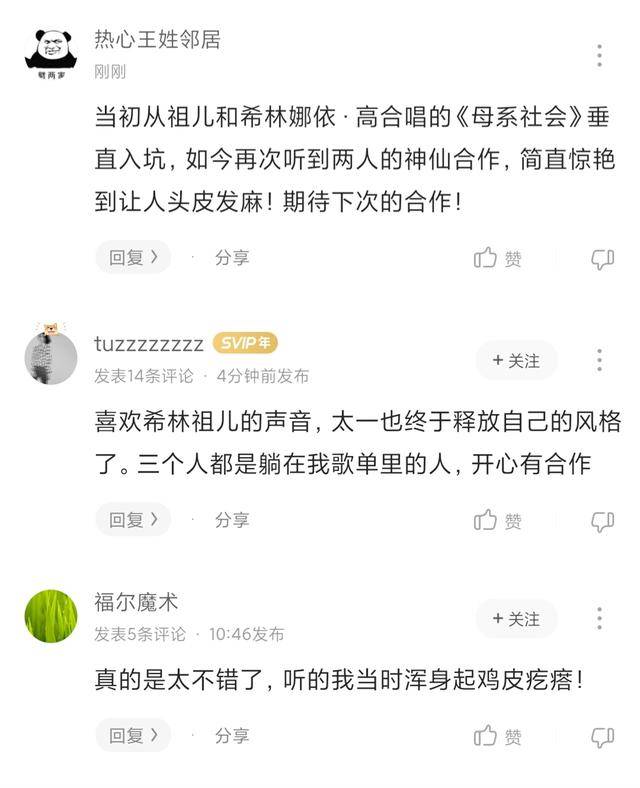The height and width of the screenshot is (788, 640).
Task: Share 福尔魔术's comment
Action: tap(231, 736)
